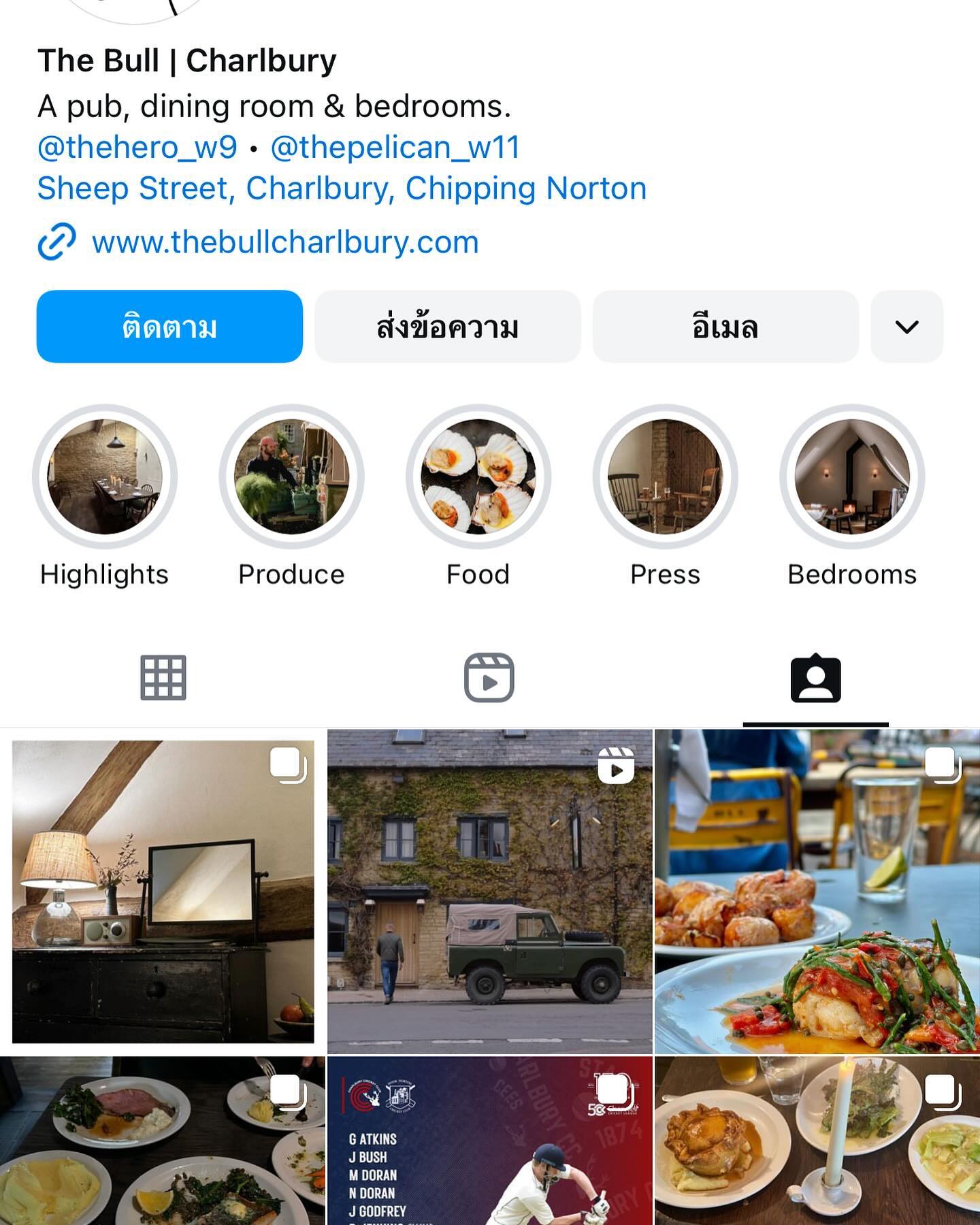Tap the อีเมล email button
Viewport: 980px width, 1225px height.
point(725,327)
